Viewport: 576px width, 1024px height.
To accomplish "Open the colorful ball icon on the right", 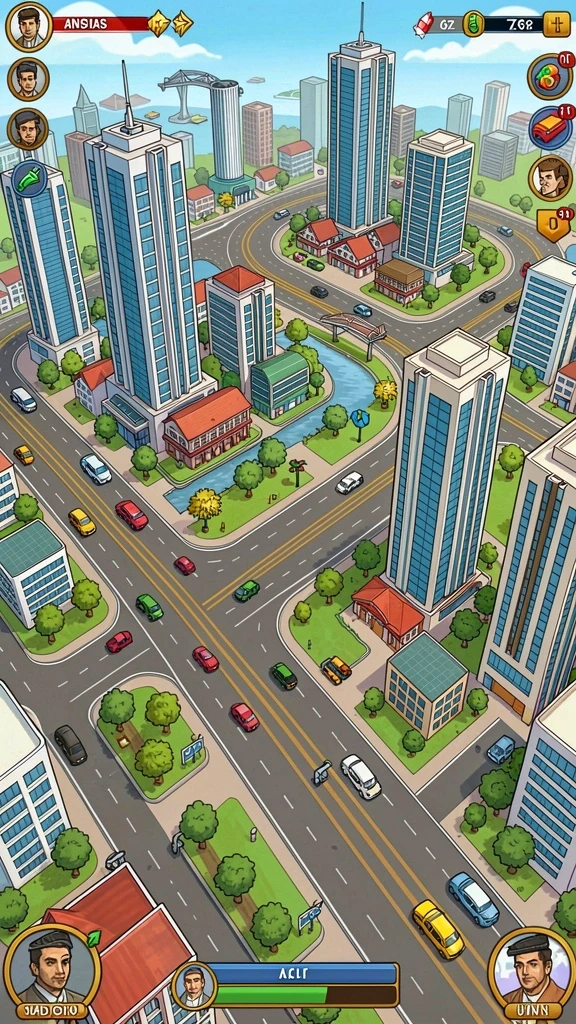I will click(550, 76).
